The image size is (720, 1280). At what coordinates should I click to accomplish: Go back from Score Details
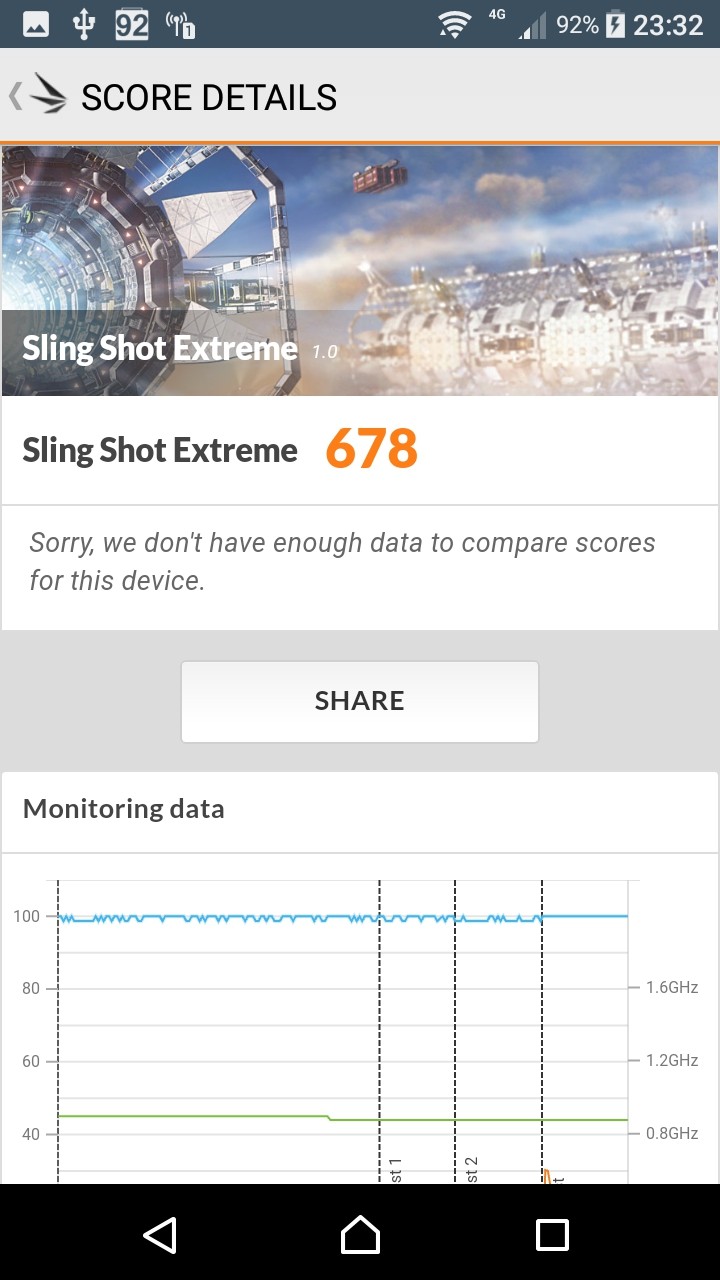pos(38,96)
